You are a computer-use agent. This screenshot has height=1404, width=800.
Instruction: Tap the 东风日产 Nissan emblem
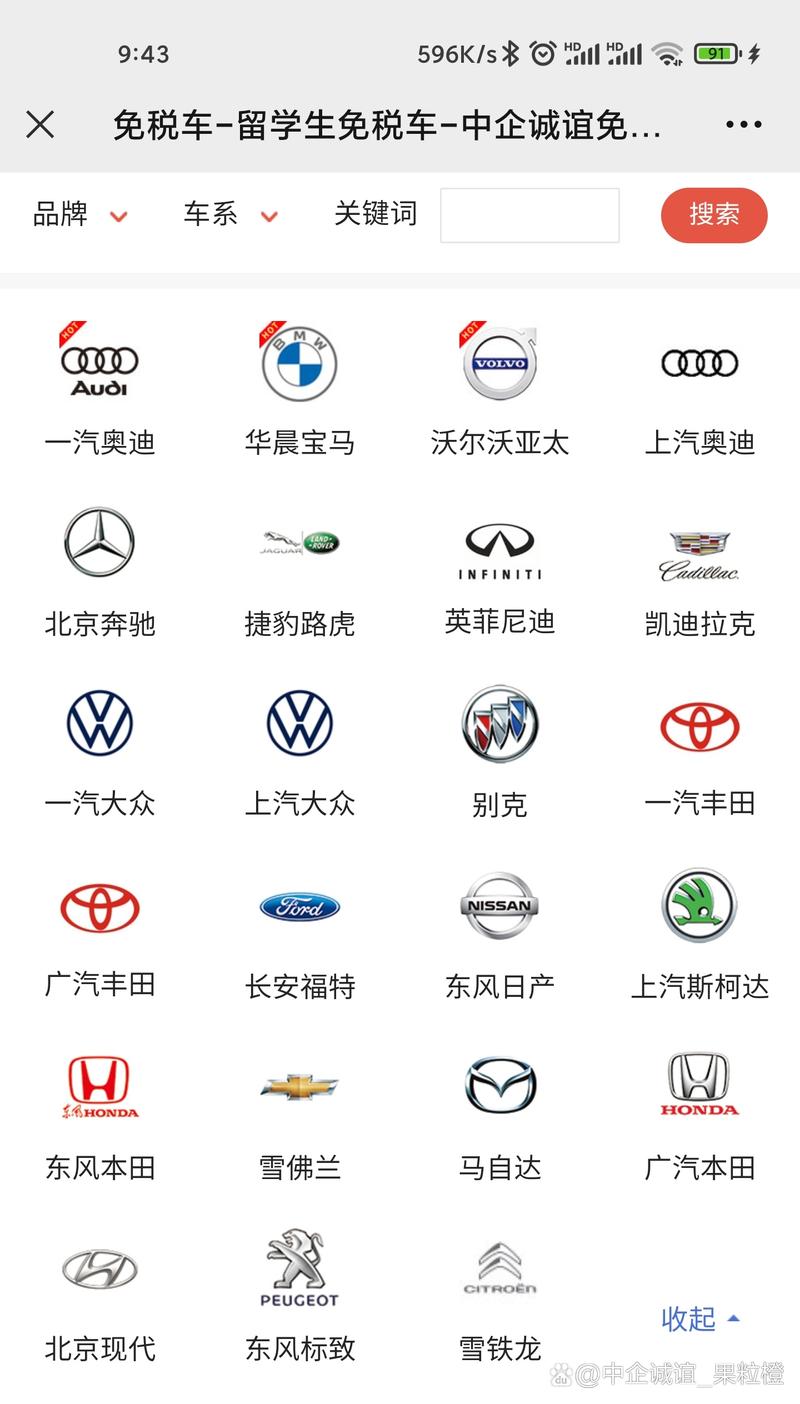(x=500, y=906)
